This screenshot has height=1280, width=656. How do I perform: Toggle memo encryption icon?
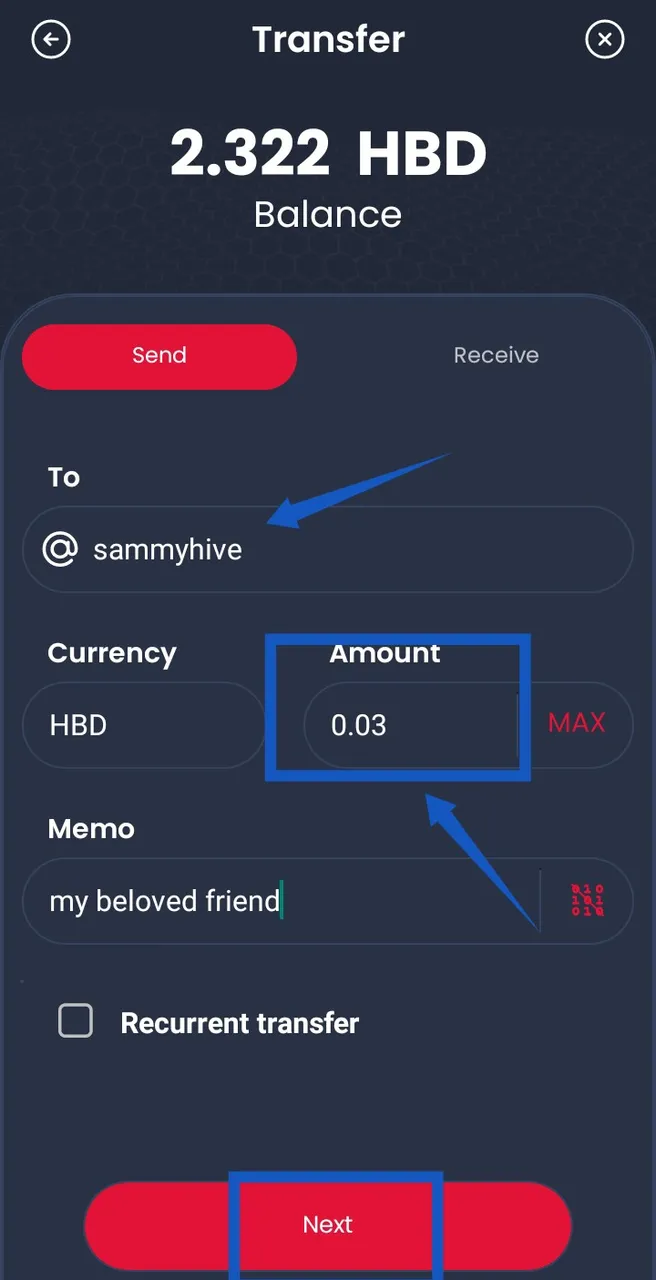pyautogui.click(x=587, y=901)
